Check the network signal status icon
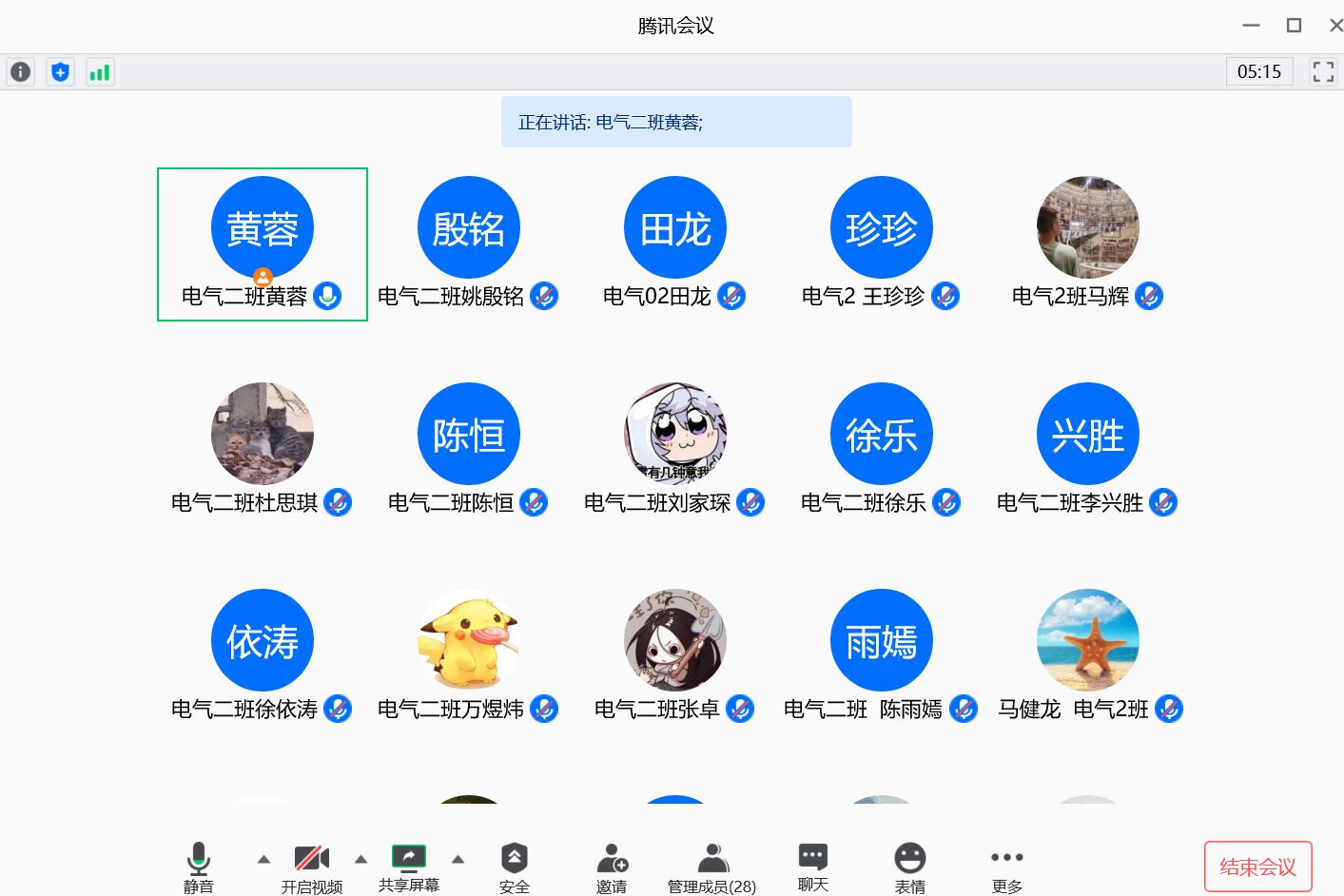The height and width of the screenshot is (896, 1344). coord(100,71)
